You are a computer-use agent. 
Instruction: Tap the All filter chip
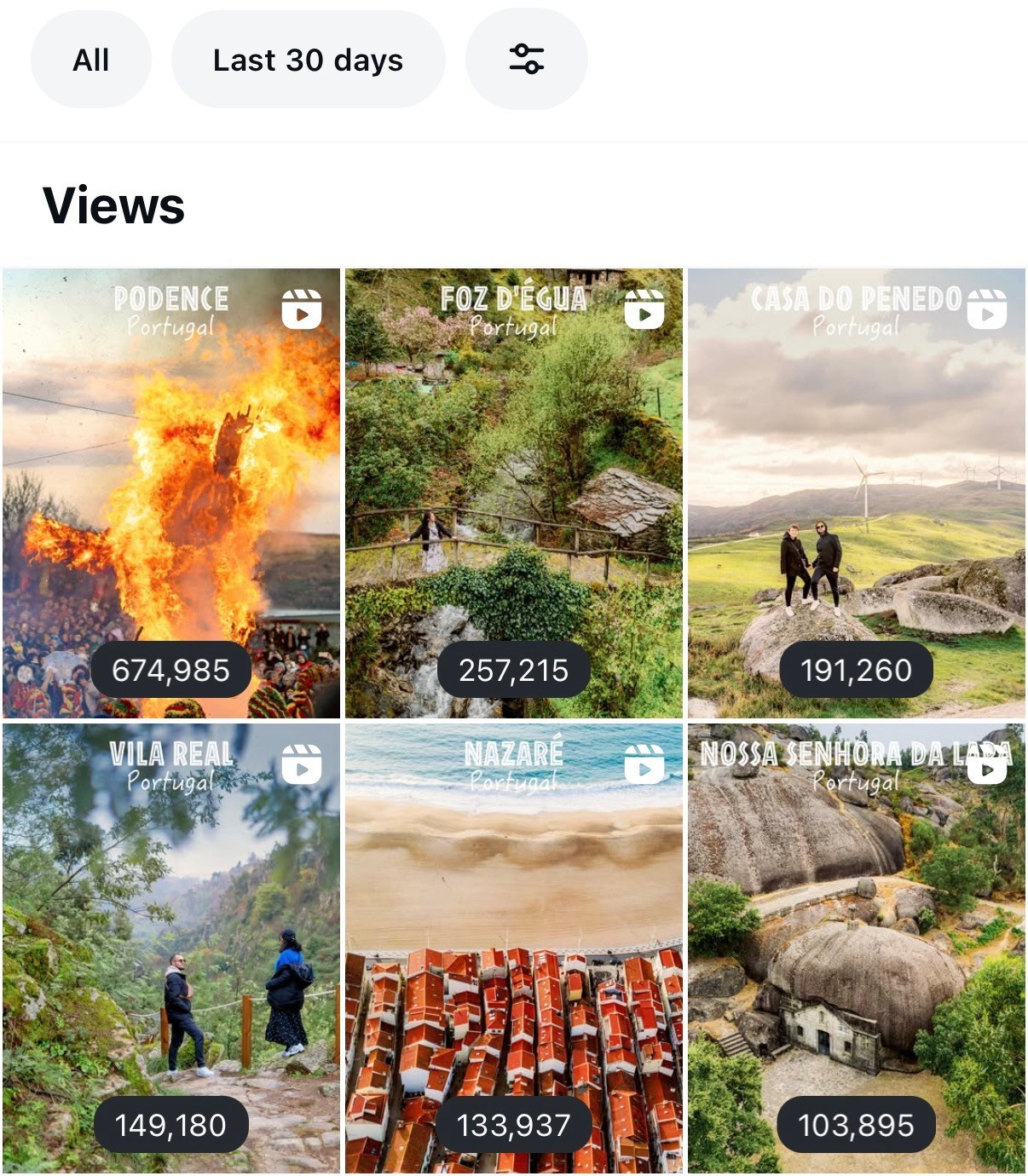pos(90,60)
